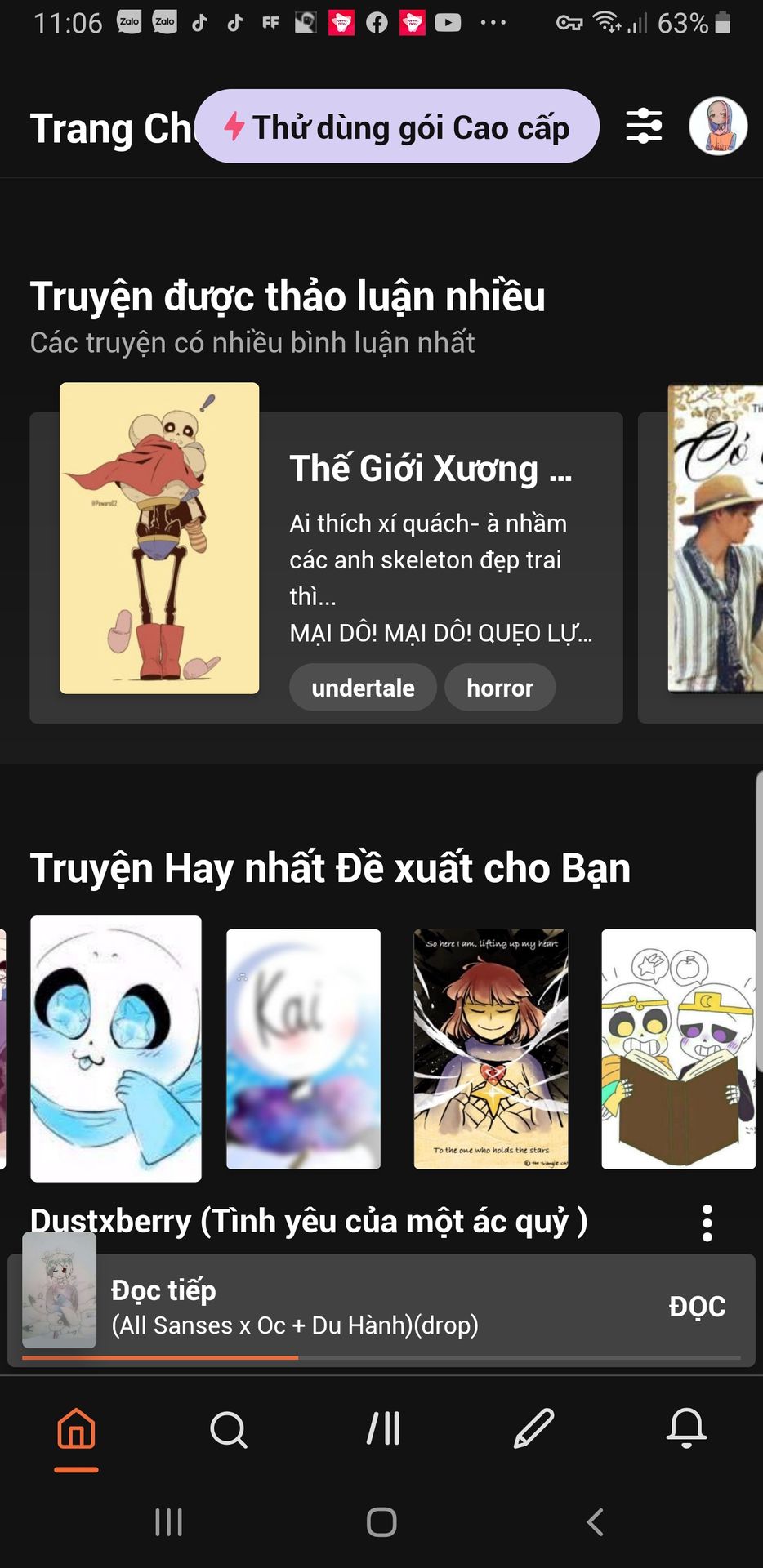The width and height of the screenshot is (763, 1568).
Task: Open the profile avatar
Action: [717, 127]
